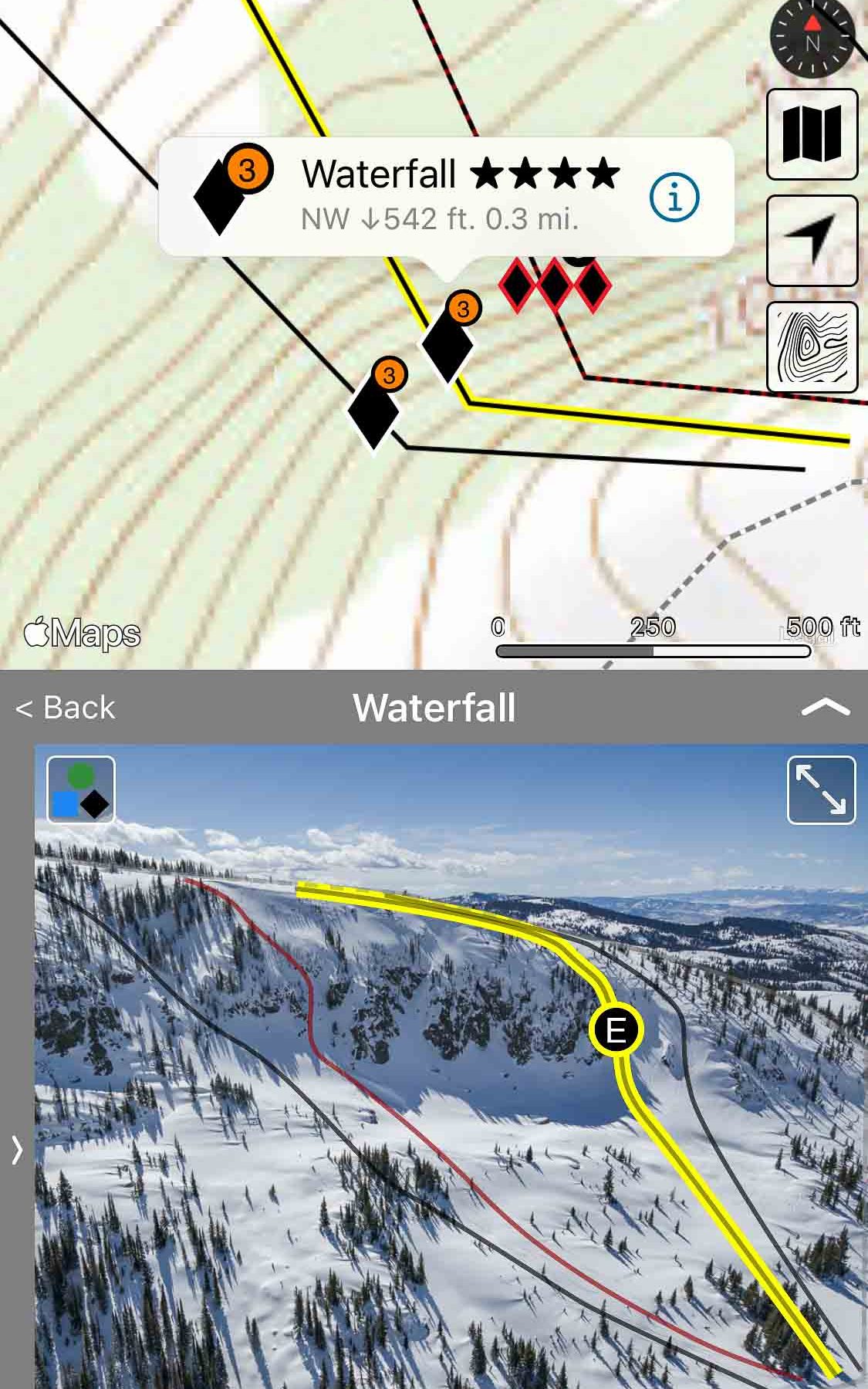
Task: Select the triple red diamond marker
Action: tap(555, 286)
